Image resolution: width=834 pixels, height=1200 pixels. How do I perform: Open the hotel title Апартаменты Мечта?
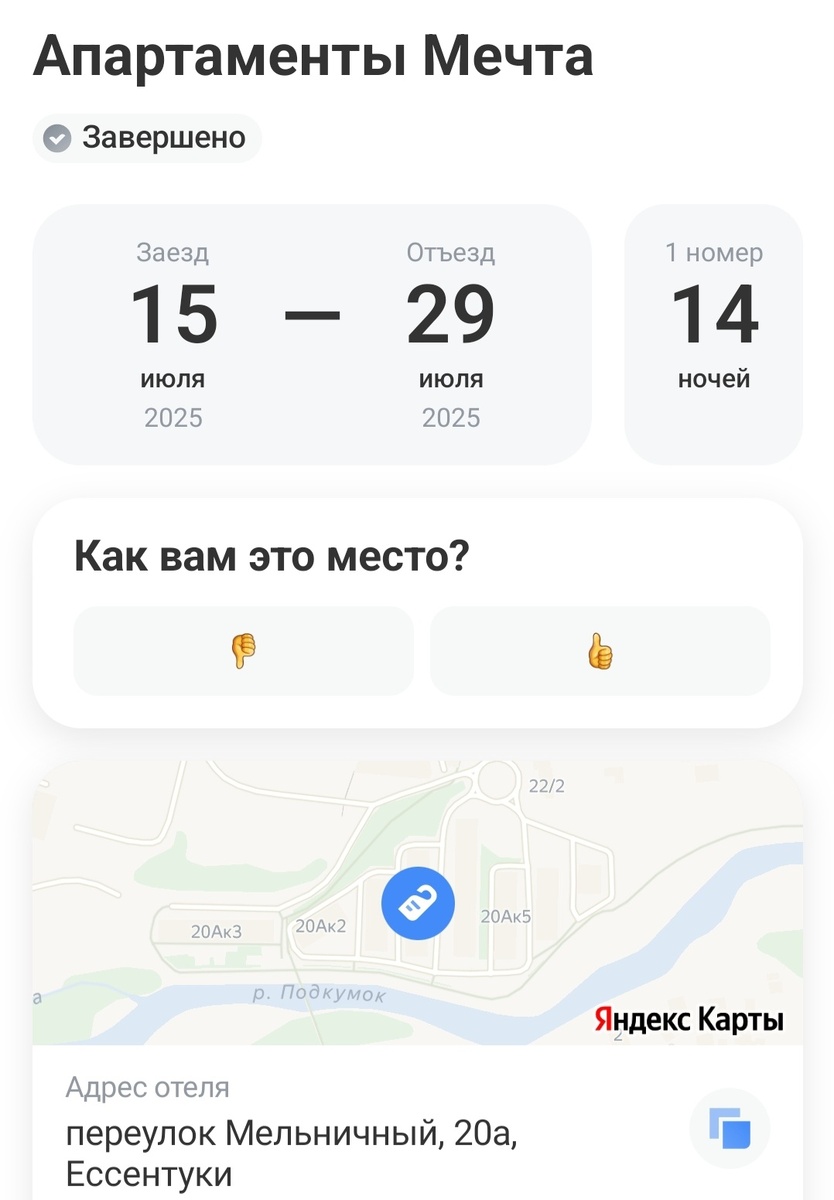[313, 57]
